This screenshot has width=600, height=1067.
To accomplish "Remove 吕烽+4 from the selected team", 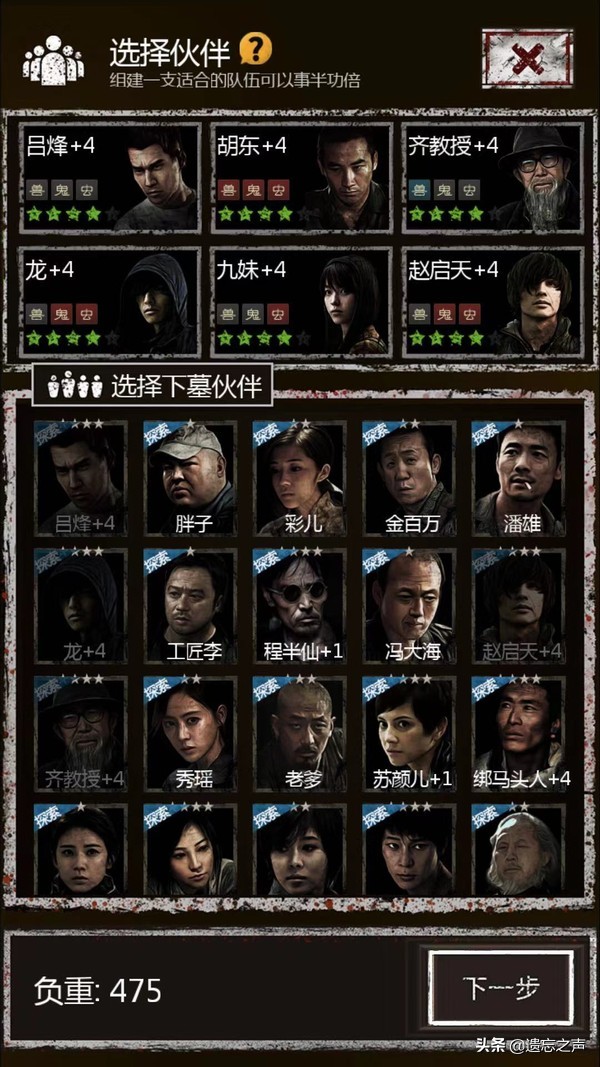I will [108, 177].
